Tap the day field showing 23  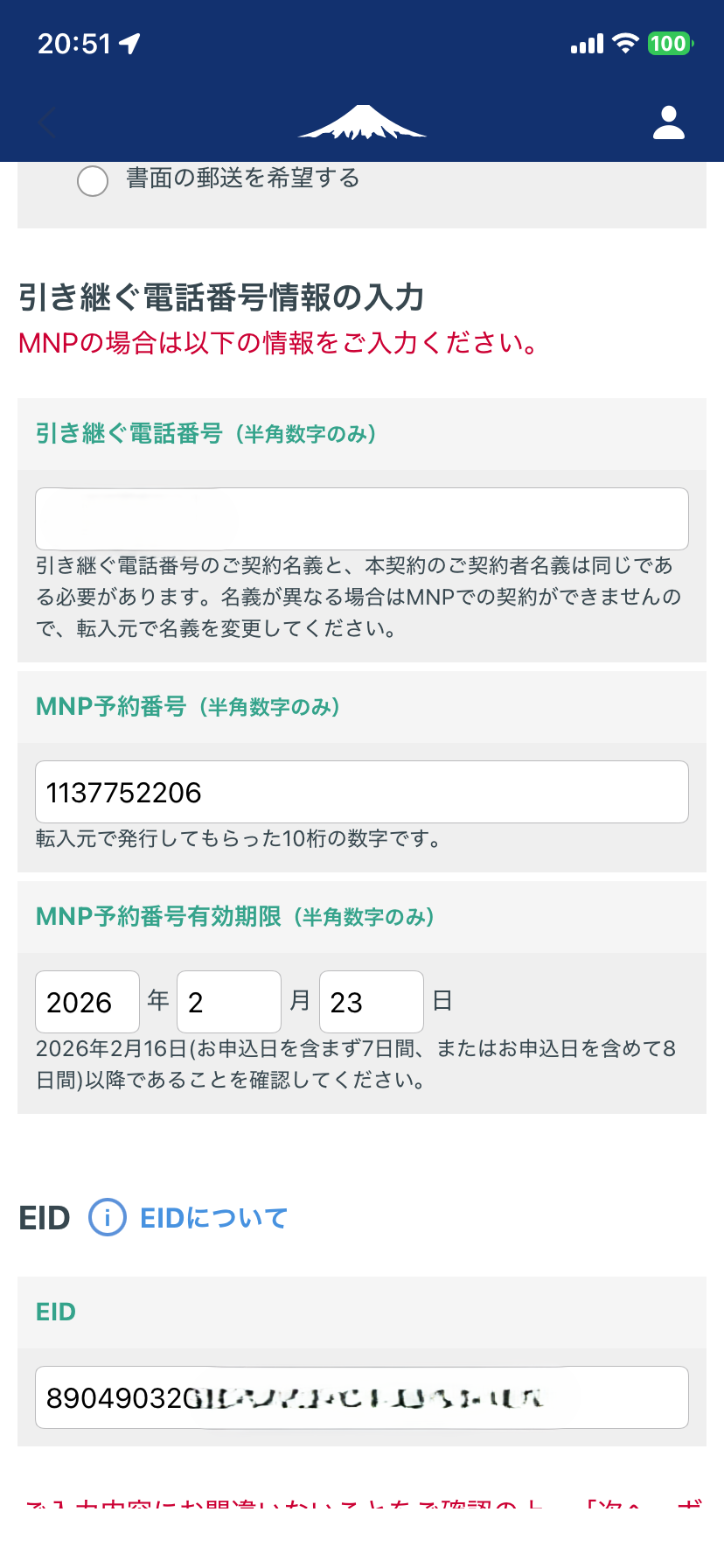tap(371, 1001)
